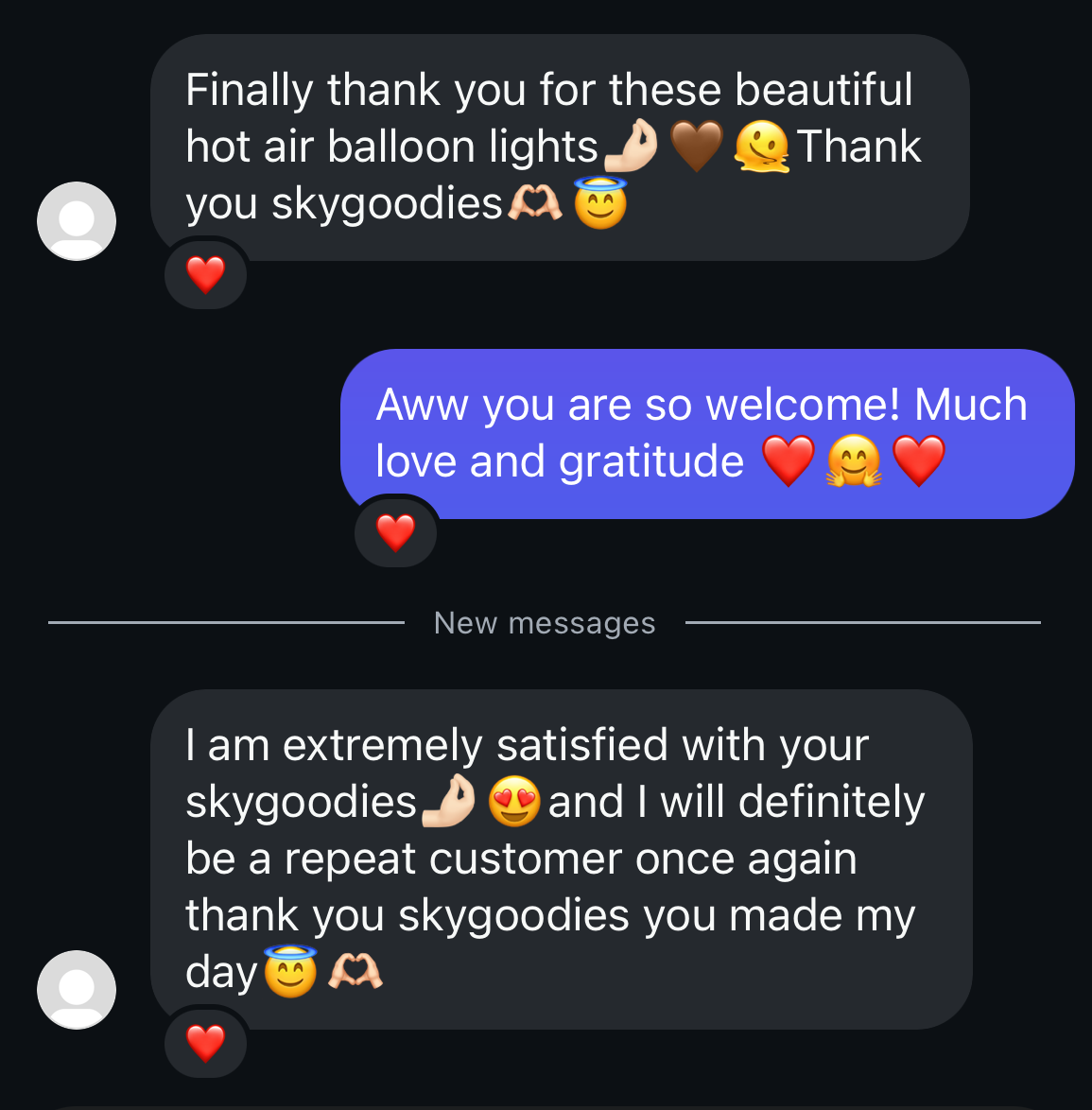Screen dimensions: 1092x1110
Task: Tap the heart reaction under the hot air balloon message
Action: pos(206,275)
